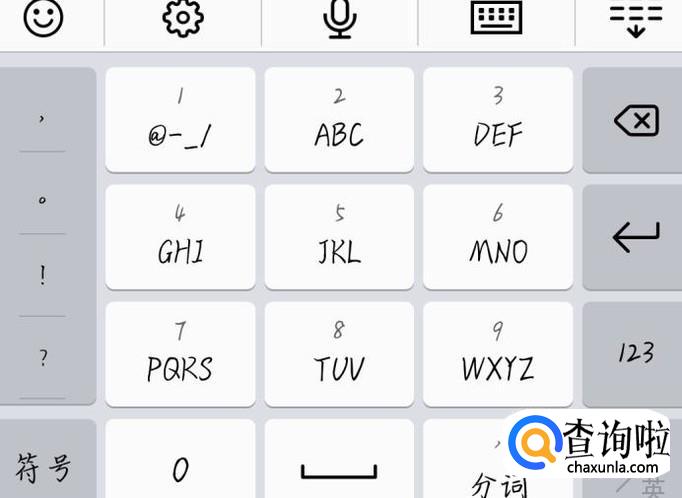Screen dimensions: 682x498
Task: Tap the enter key
Action: [x=635, y=237]
